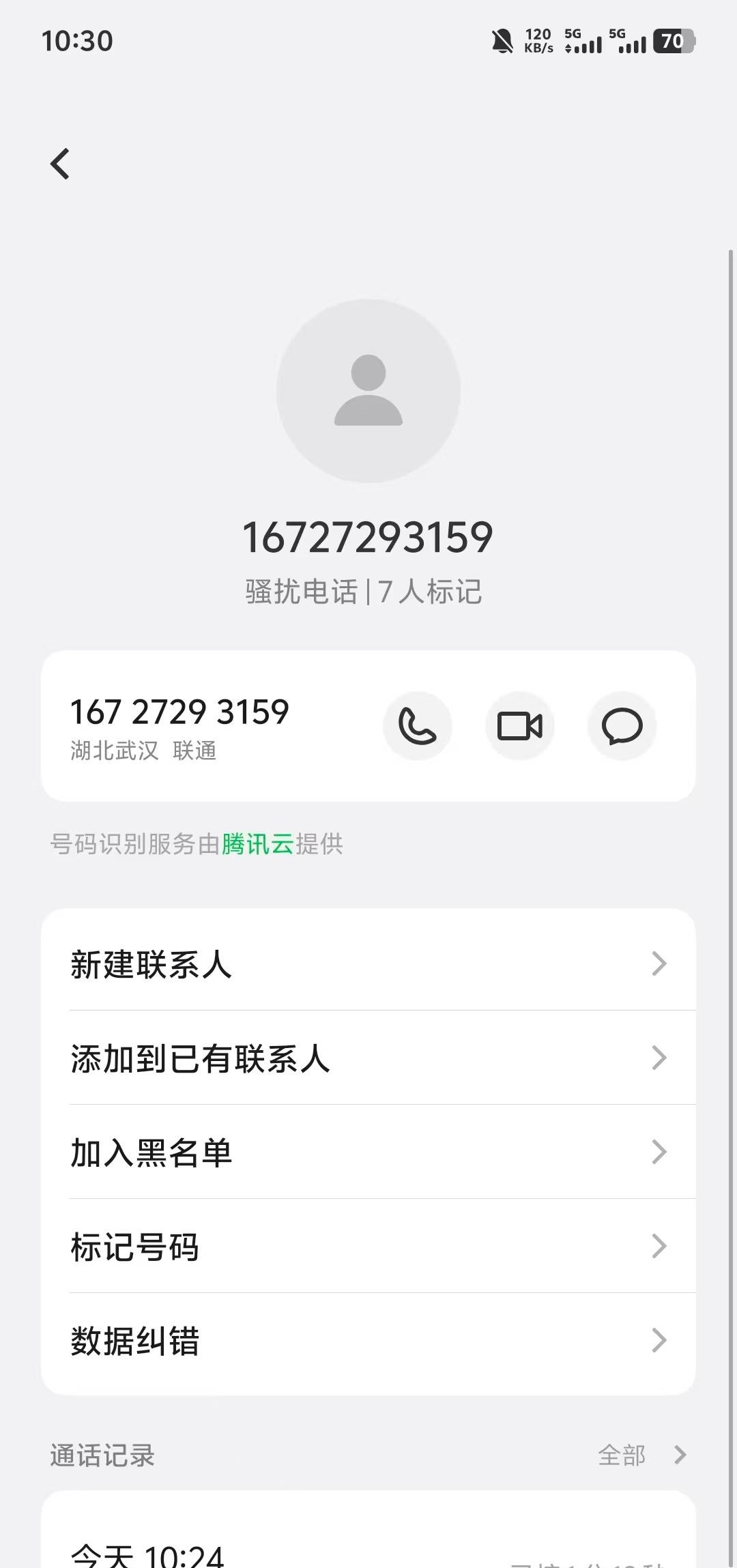
Task: Go back using the top-left arrow
Action: point(60,164)
